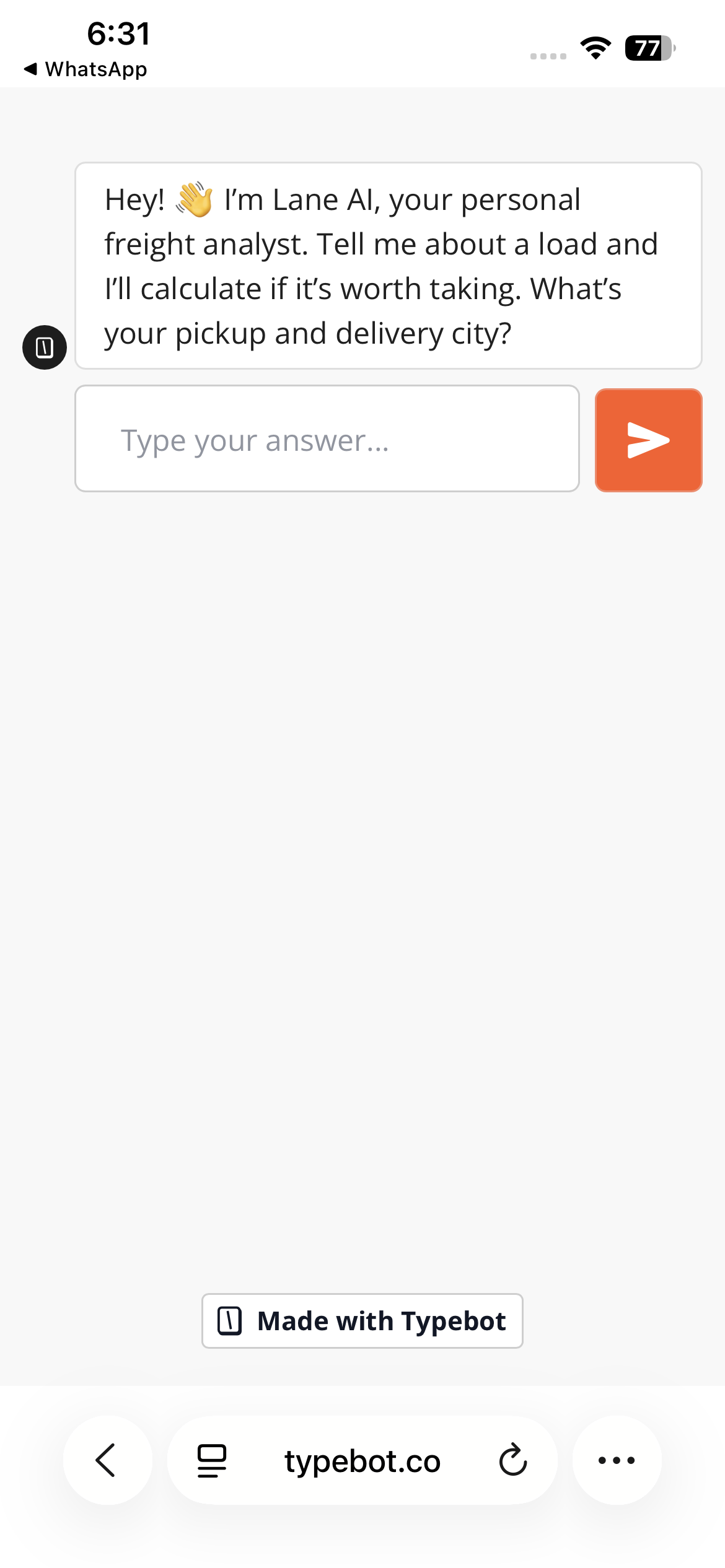Viewport: 725px width, 1568px height.
Task: Tap the Type your answer field
Action: click(x=327, y=439)
